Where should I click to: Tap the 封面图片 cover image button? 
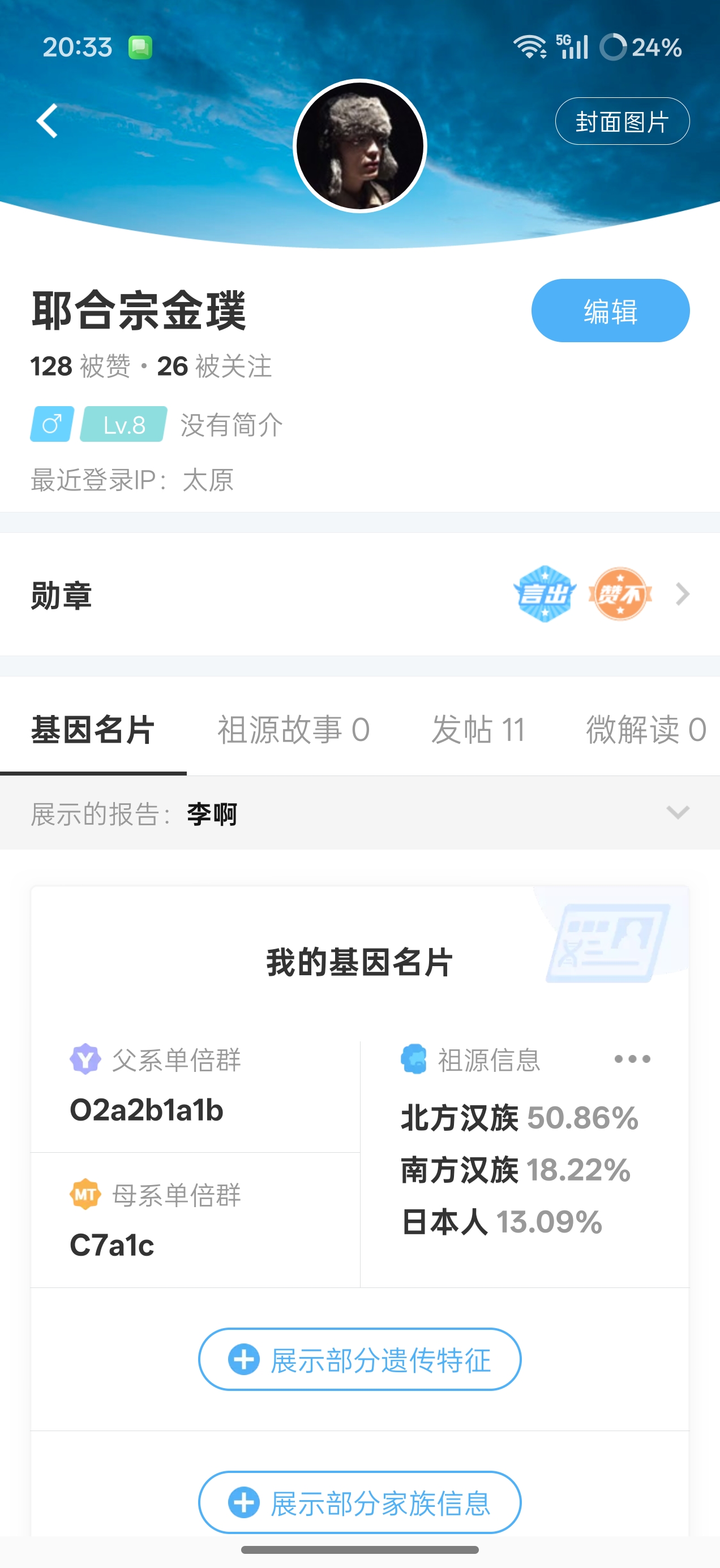coord(622,122)
